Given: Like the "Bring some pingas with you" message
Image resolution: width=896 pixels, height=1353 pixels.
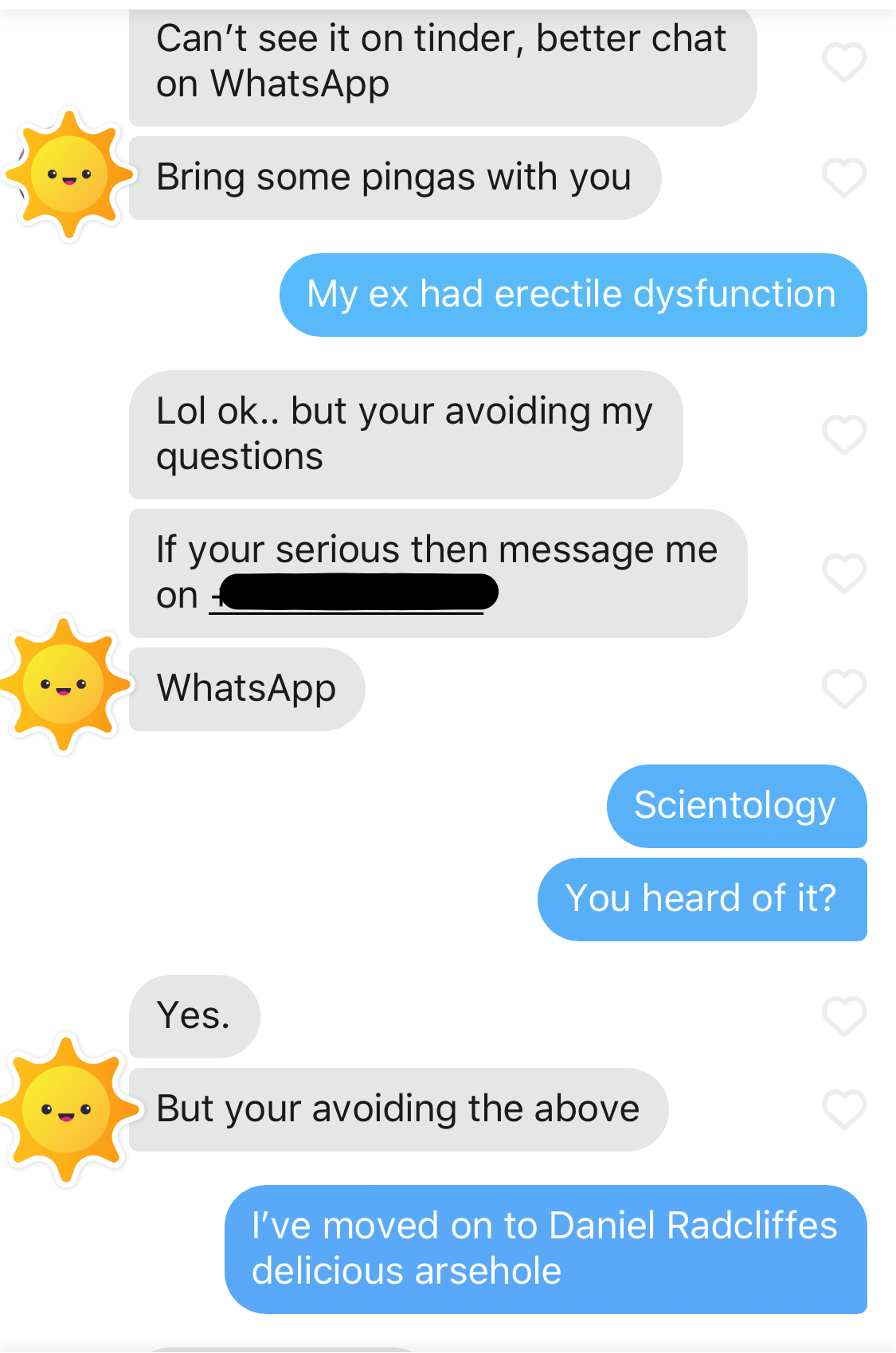Looking at the screenshot, I should (x=843, y=178).
